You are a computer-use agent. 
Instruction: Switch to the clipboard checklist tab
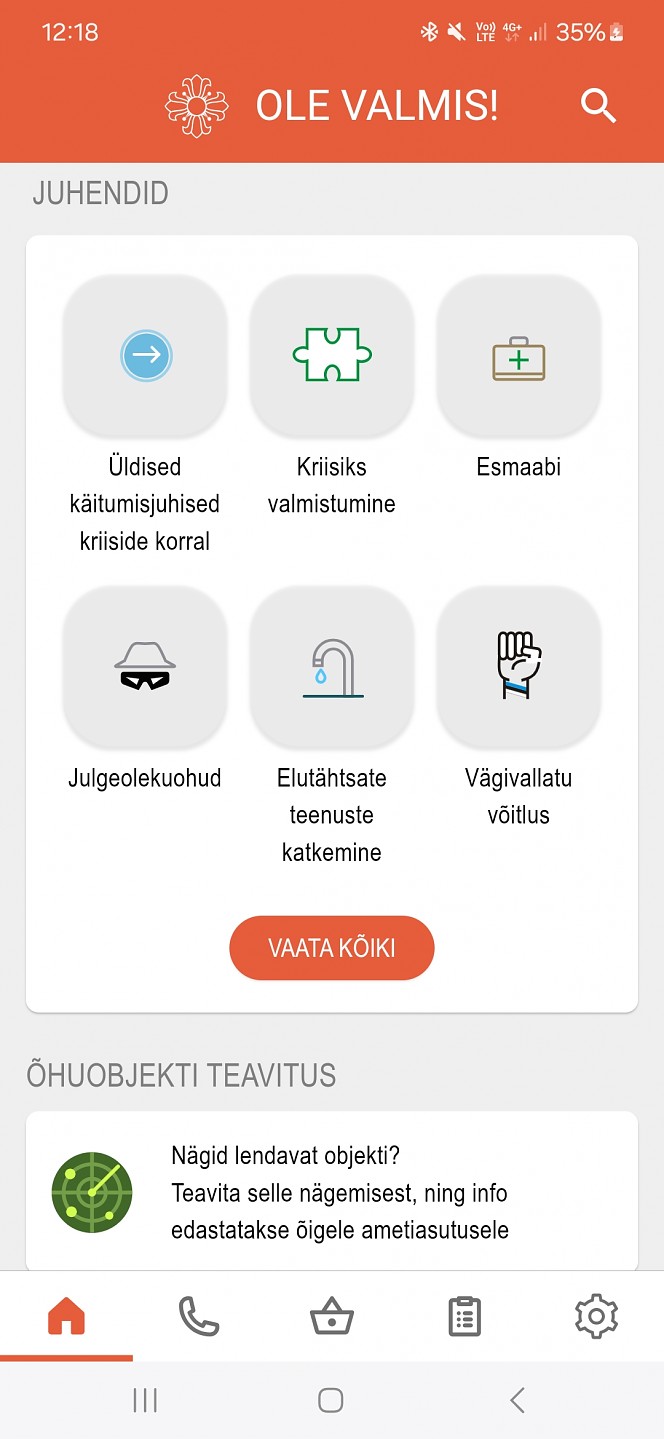pos(465,1316)
